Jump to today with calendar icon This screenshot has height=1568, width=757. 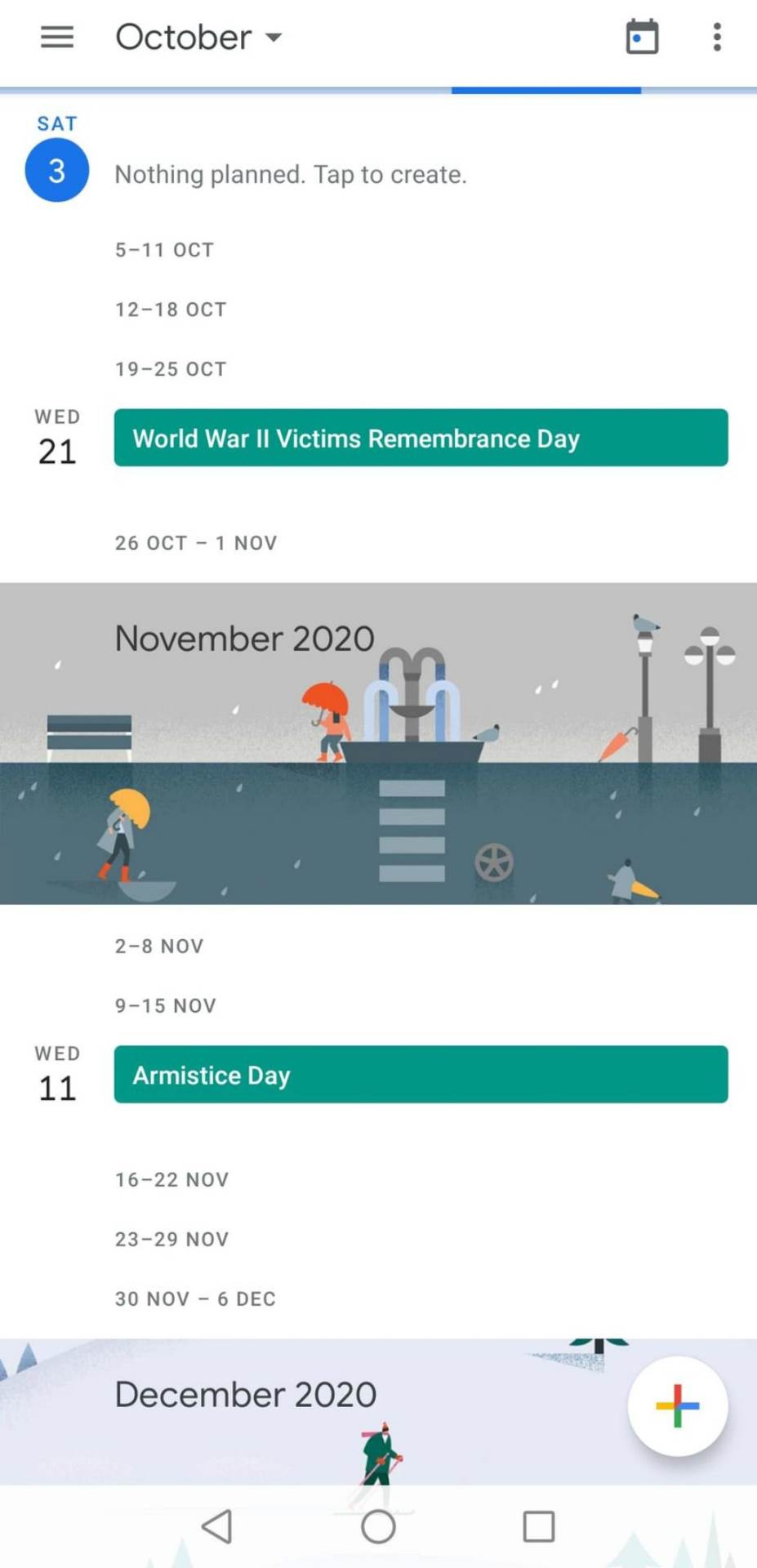[642, 38]
